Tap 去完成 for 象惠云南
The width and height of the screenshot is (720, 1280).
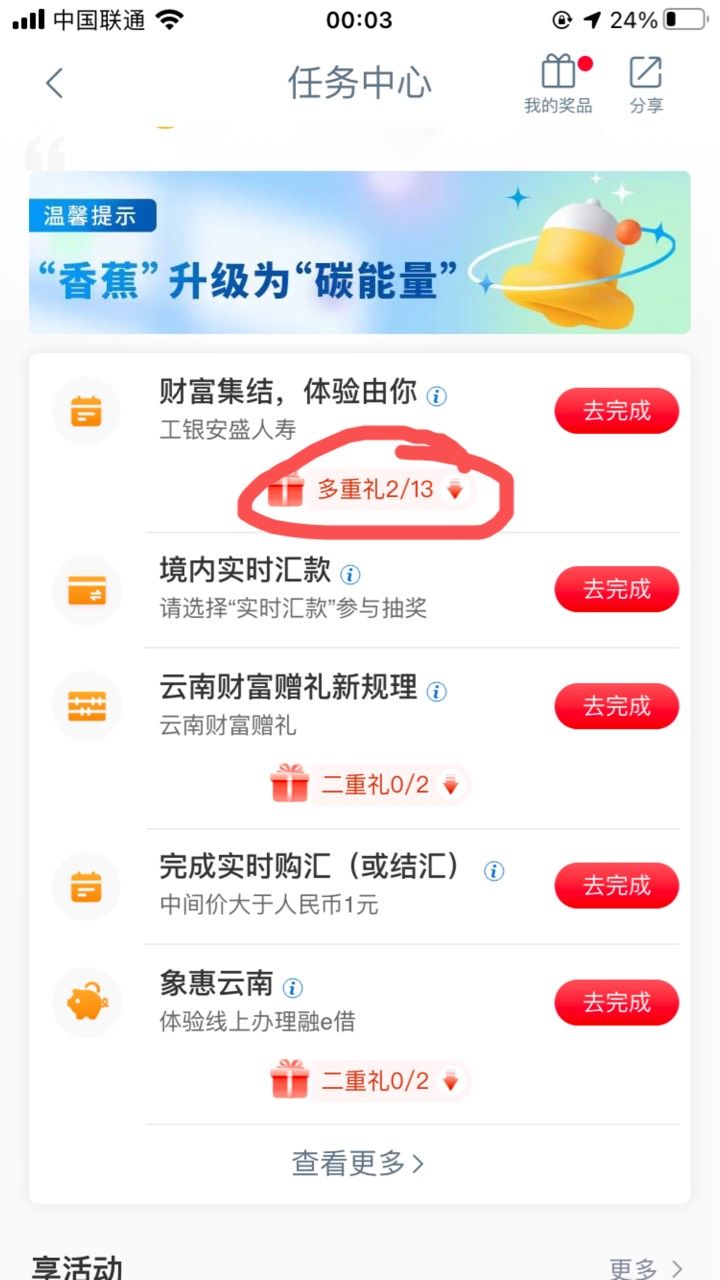[x=616, y=1002]
